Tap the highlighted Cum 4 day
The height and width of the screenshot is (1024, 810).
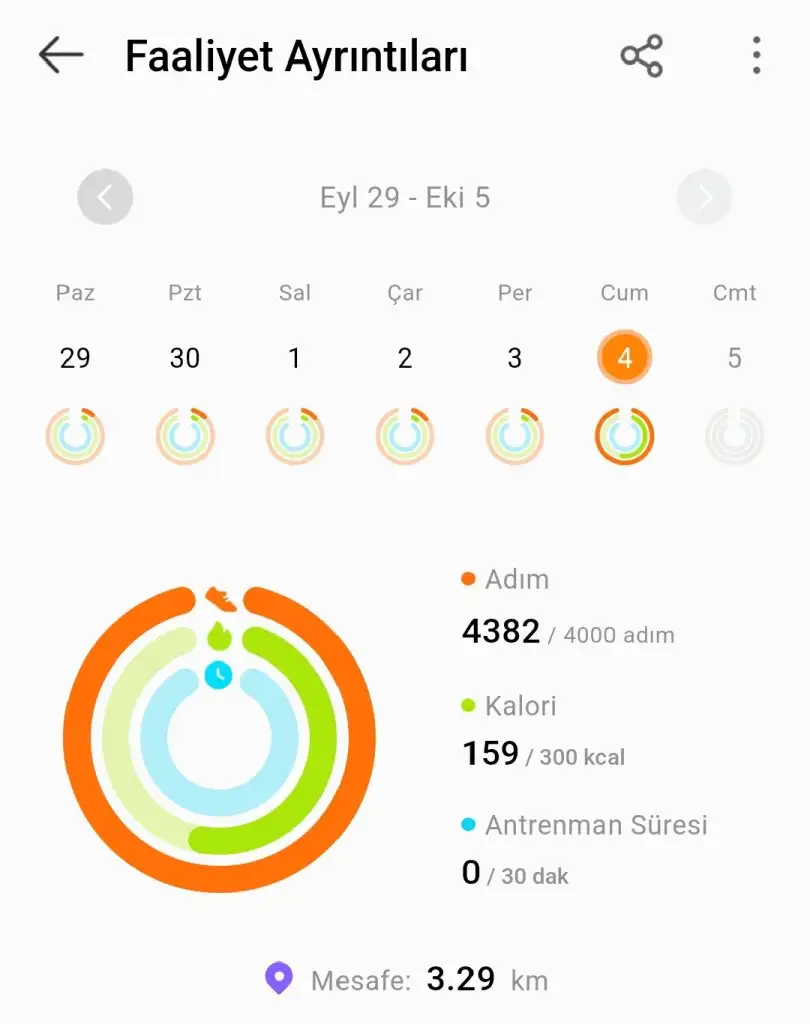click(625, 358)
